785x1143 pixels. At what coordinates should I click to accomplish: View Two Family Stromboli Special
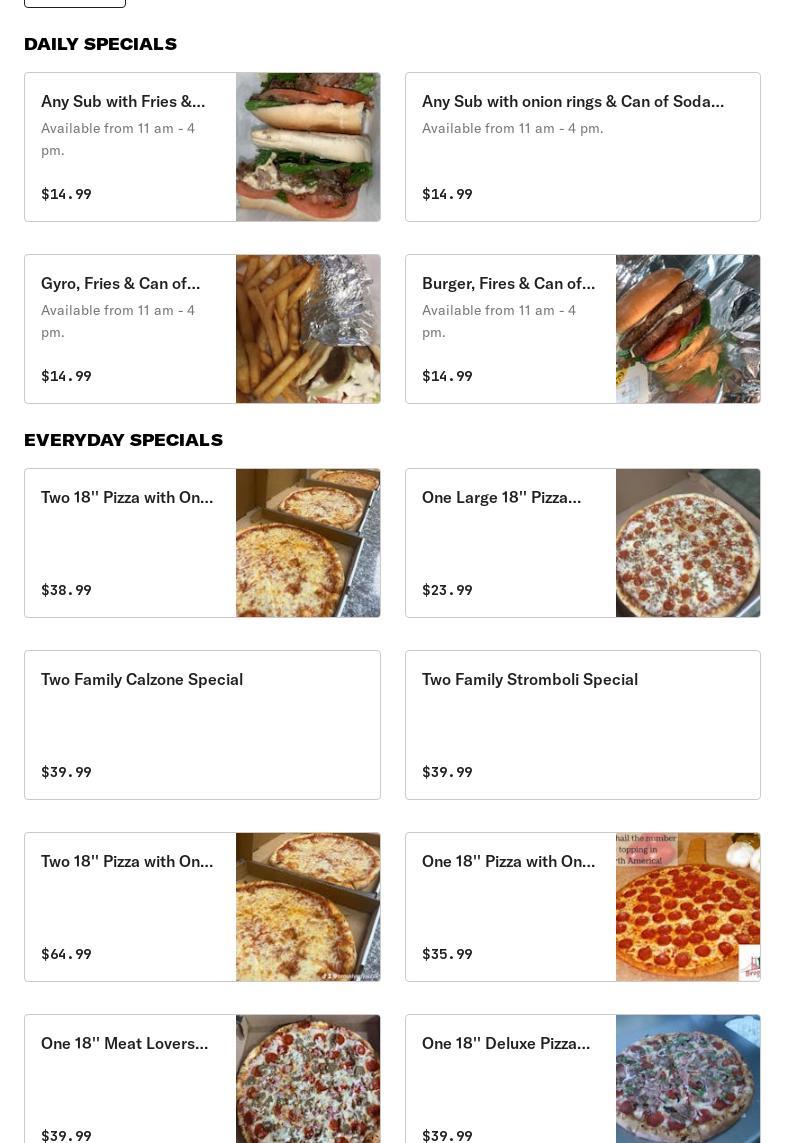coord(582,725)
